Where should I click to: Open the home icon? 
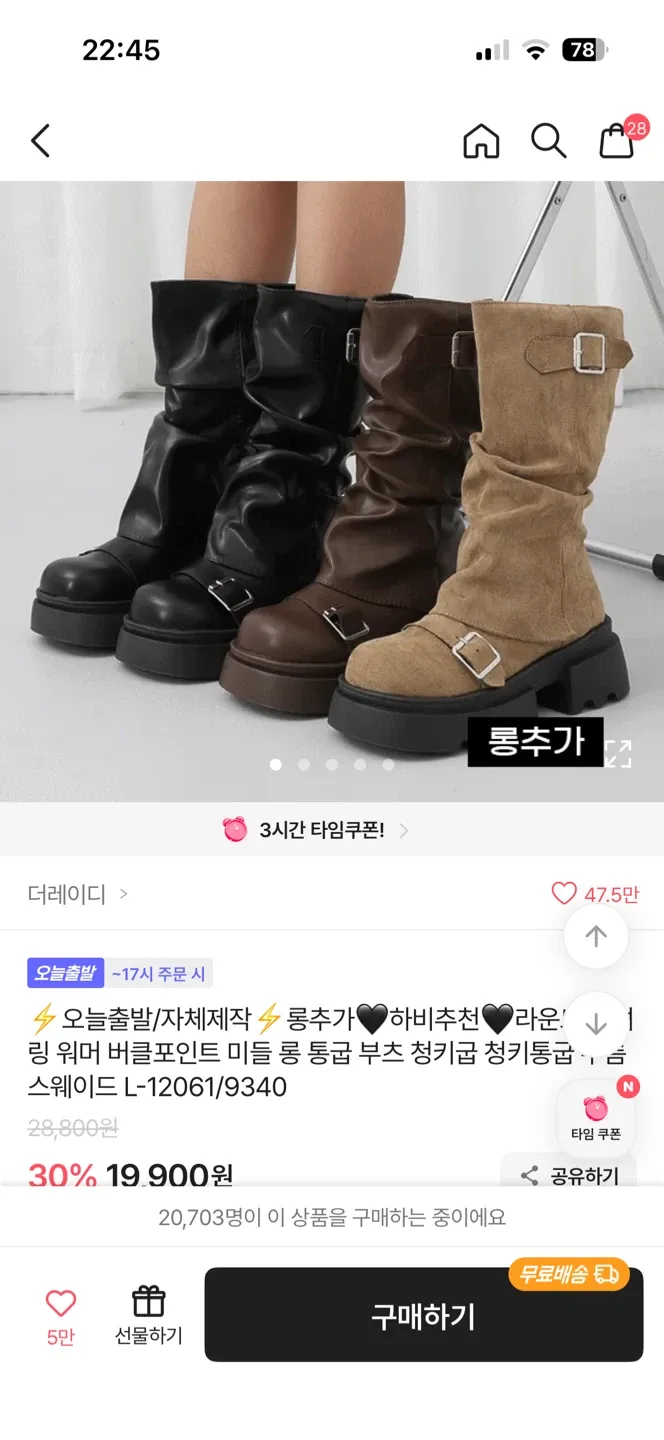click(x=481, y=141)
